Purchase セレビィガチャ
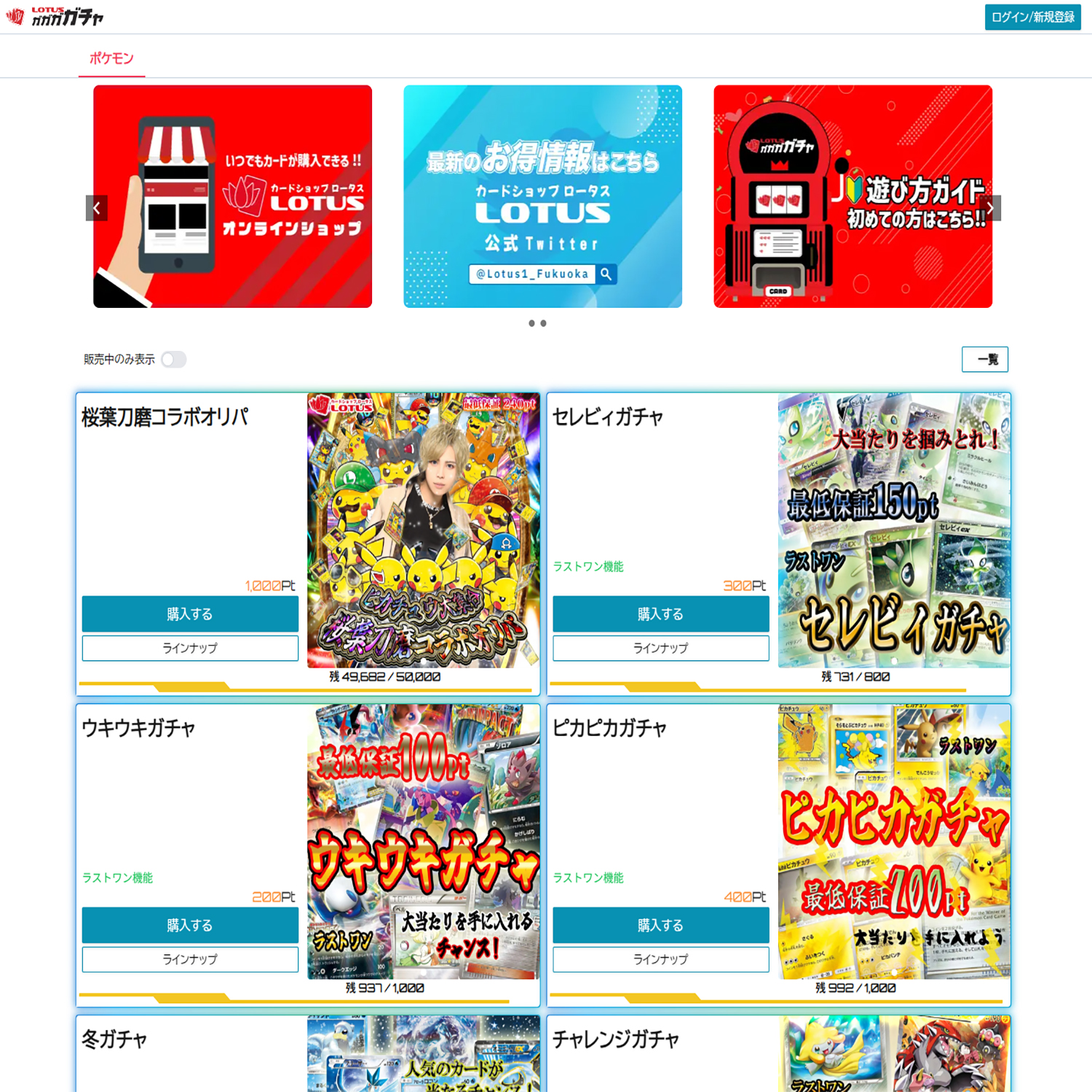Viewport: 1092px width, 1092px height. [660, 614]
